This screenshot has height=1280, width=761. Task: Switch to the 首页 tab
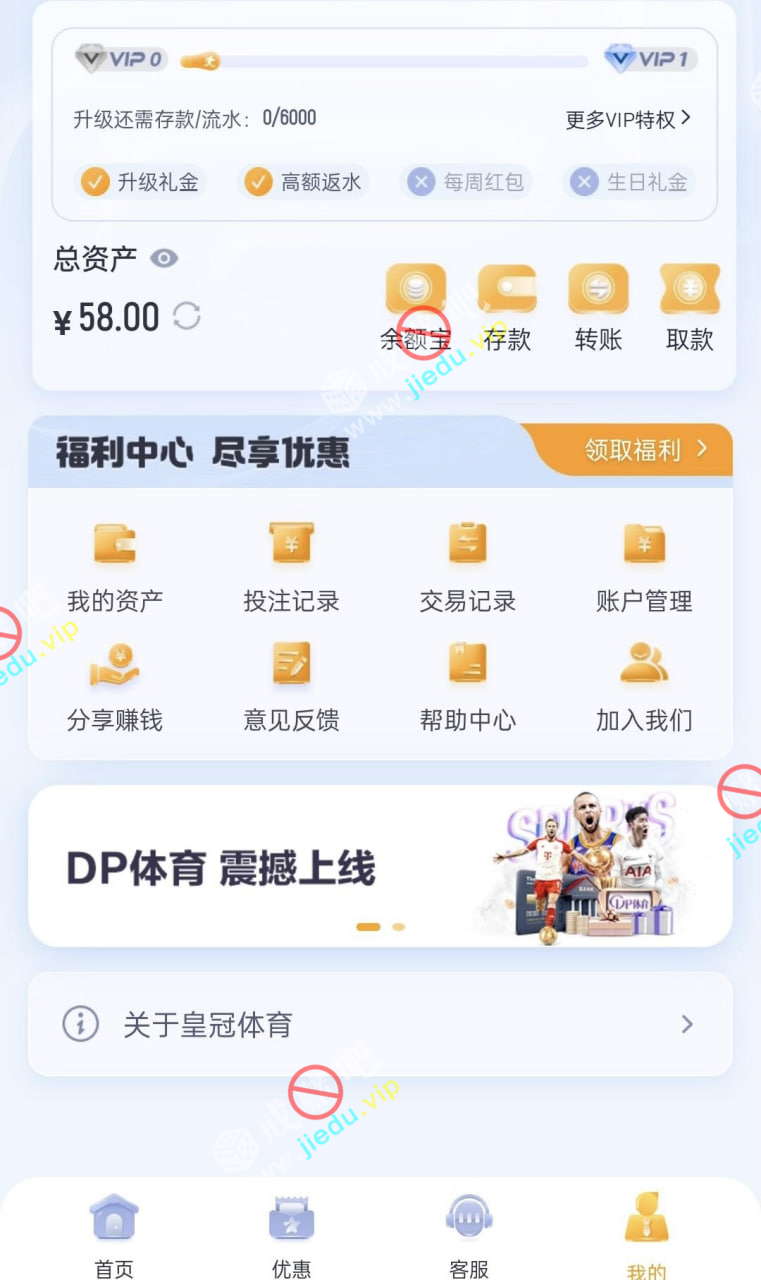coord(114,1235)
